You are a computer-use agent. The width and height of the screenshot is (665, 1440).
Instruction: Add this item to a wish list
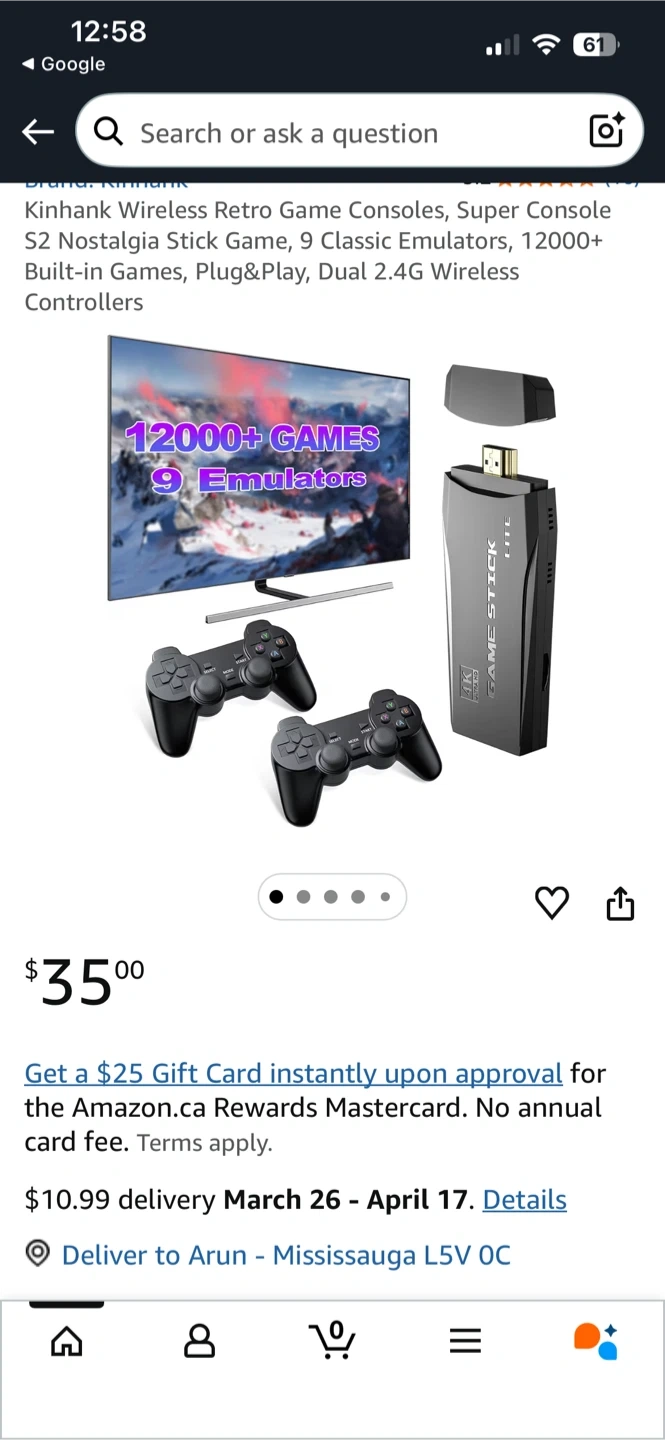pos(551,903)
